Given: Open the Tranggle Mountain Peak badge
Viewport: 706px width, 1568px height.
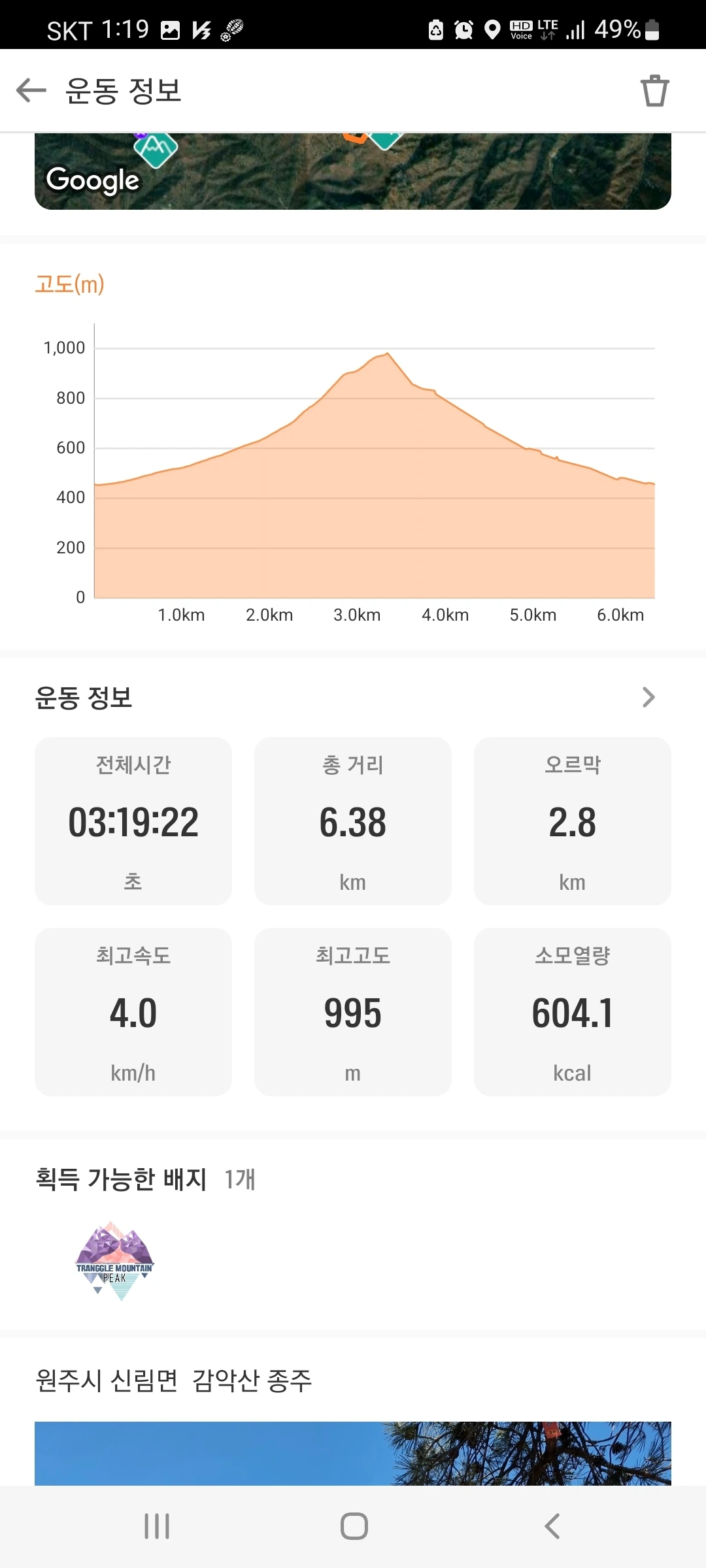Looking at the screenshot, I should click(x=115, y=1260).
